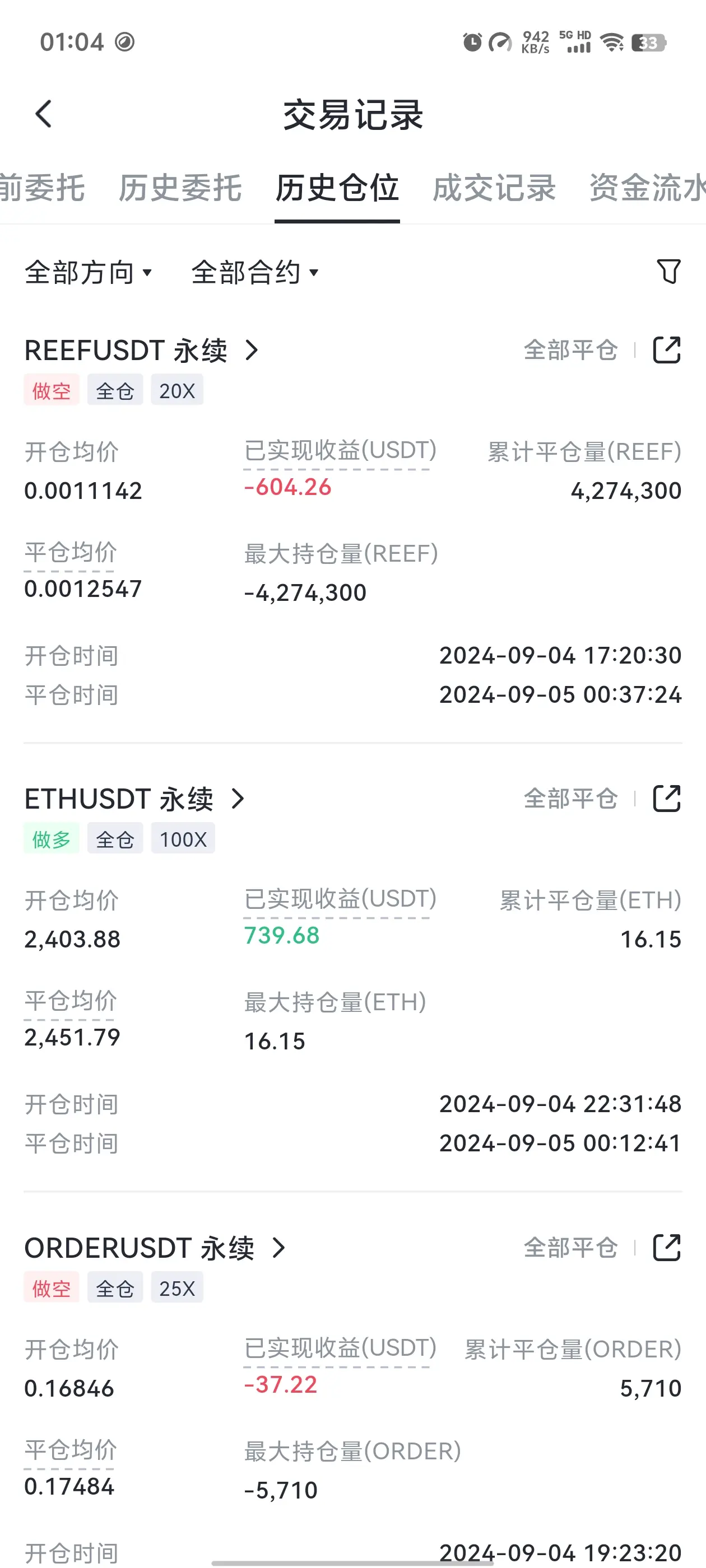Open ETHUSDT 永续 contract details

pyautogui.click(x=134, y=799)
